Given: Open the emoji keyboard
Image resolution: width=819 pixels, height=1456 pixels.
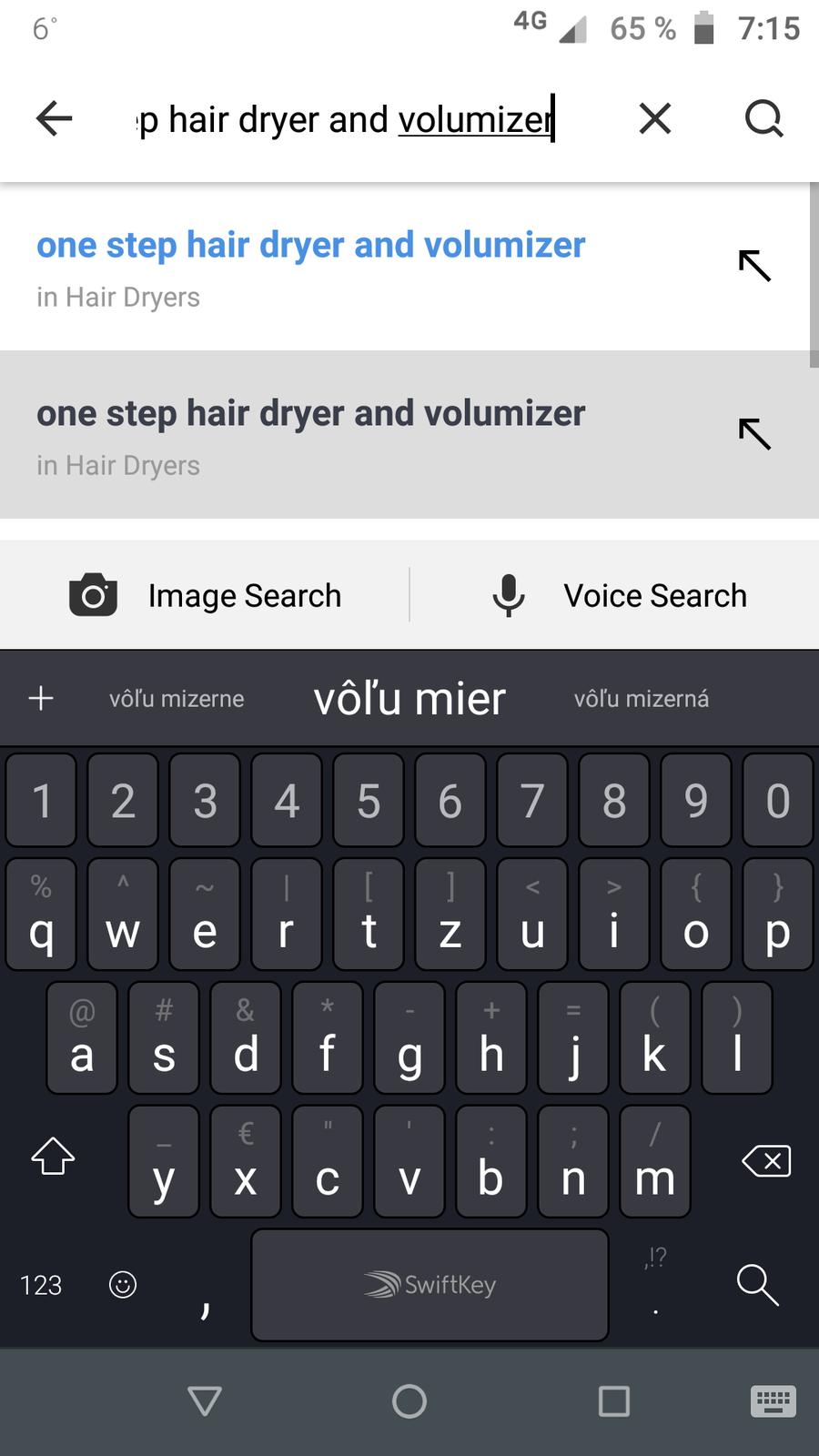Looking at the screenshot, I should tap(123, 1285).
